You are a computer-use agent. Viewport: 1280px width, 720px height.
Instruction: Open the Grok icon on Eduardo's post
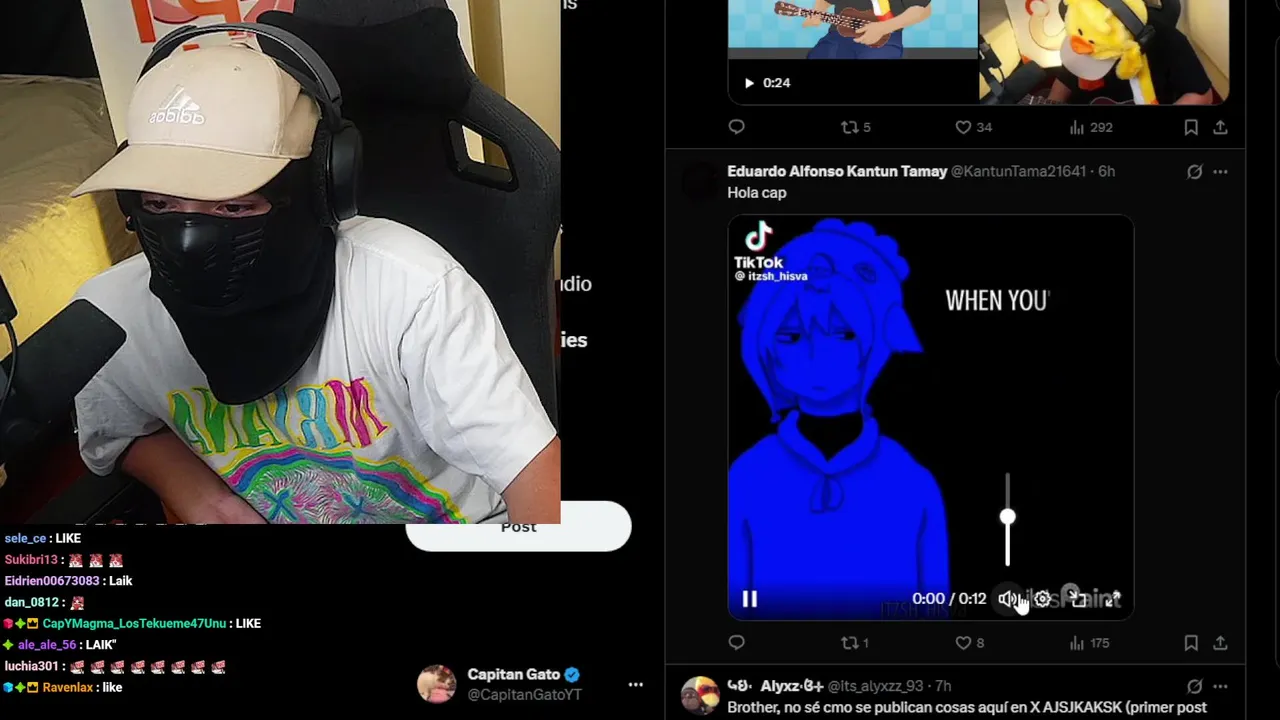tap(1194, 172)
